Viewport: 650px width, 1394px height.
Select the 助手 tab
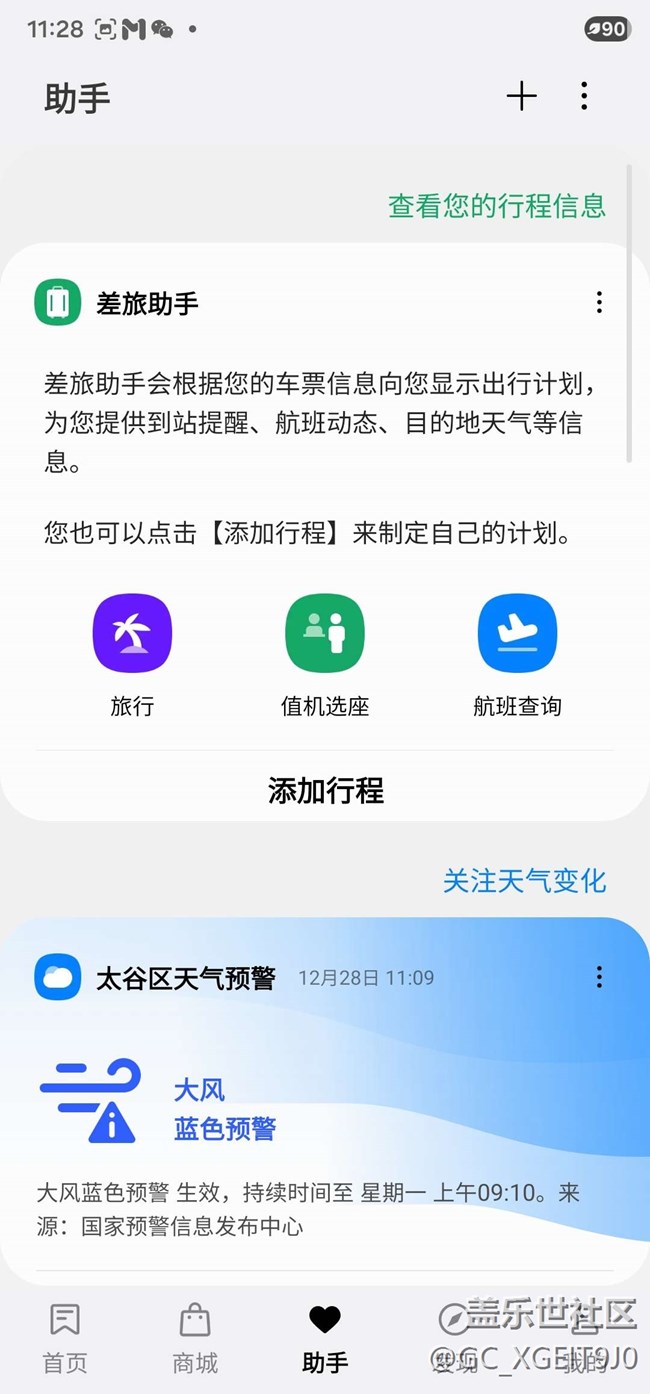click(x=325, y=1338)
